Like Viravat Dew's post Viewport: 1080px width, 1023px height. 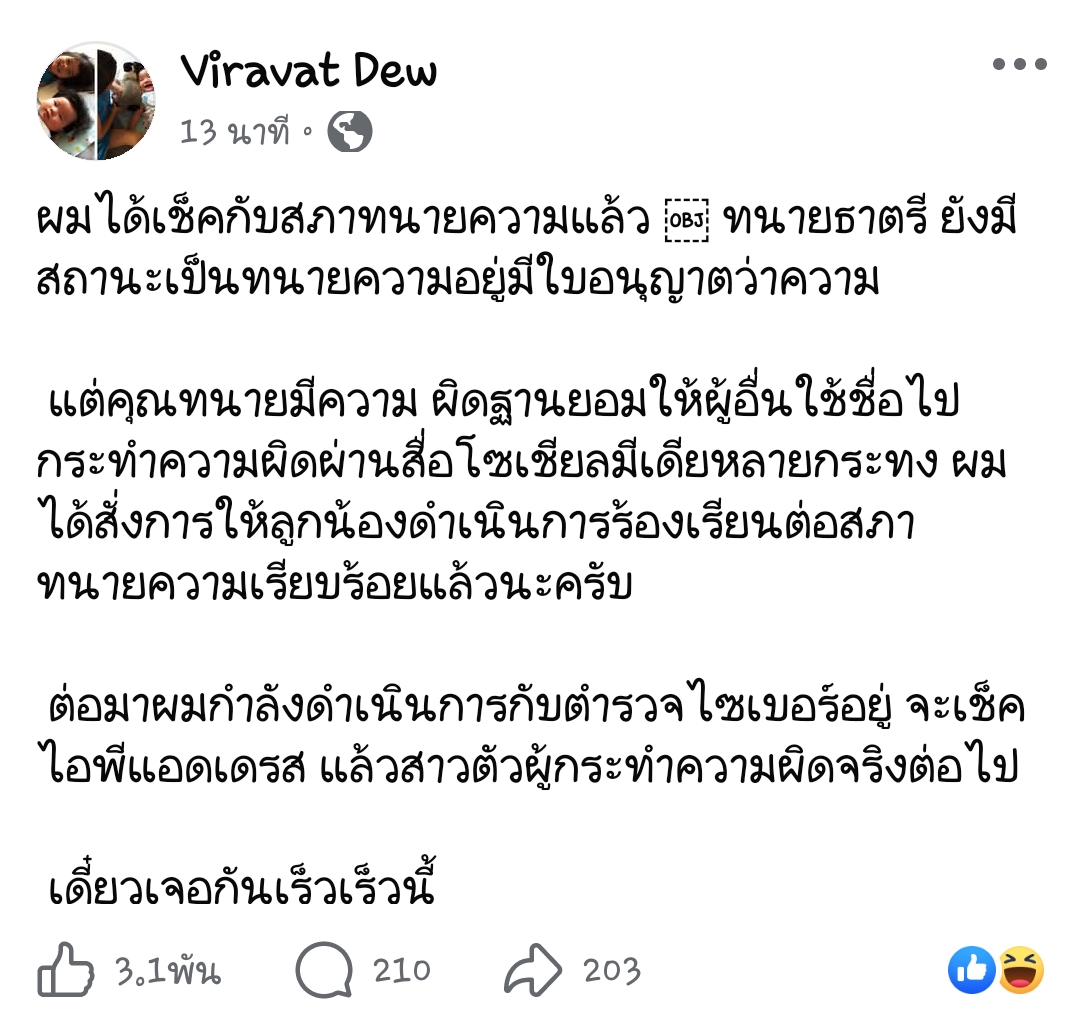pyautogui.click(x=67, y=971)
